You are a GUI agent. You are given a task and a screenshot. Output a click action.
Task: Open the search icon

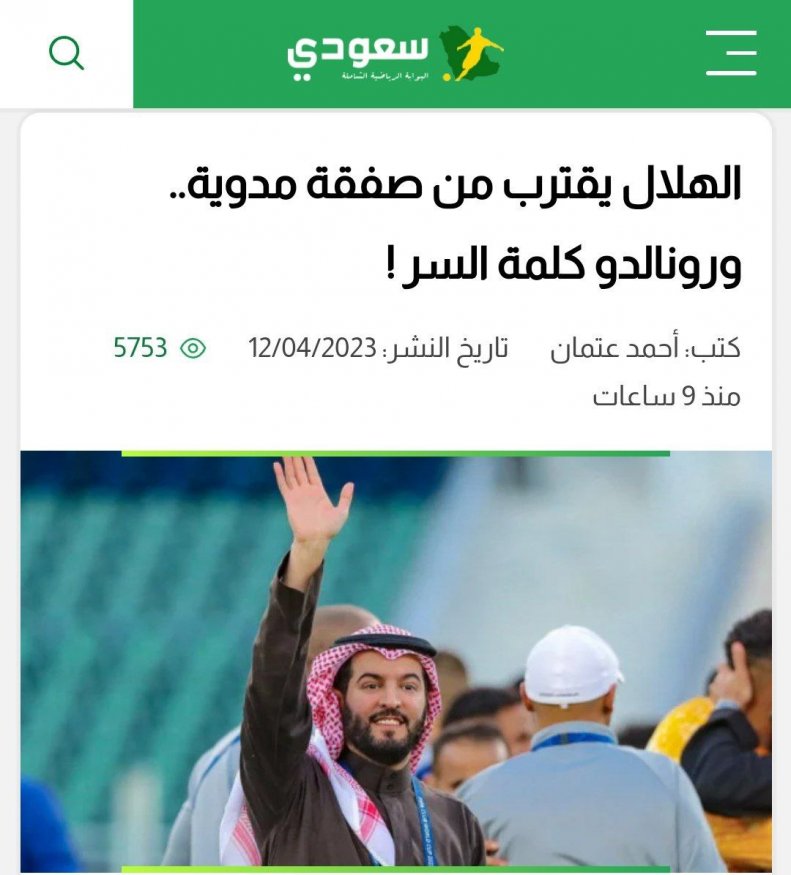(x=66, y=53)
